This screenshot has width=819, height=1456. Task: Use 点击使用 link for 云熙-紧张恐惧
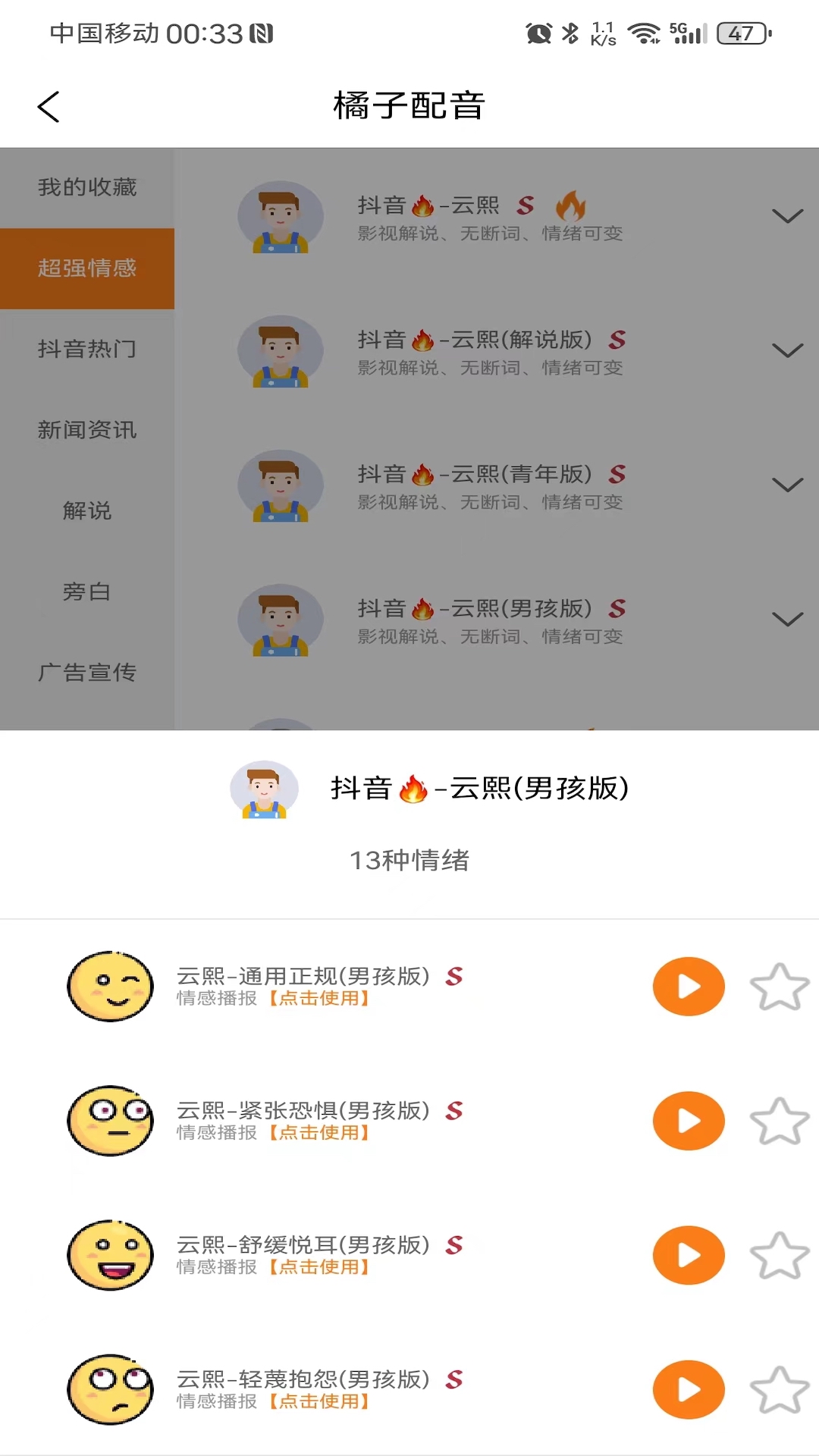click(x=319, y=1134)
